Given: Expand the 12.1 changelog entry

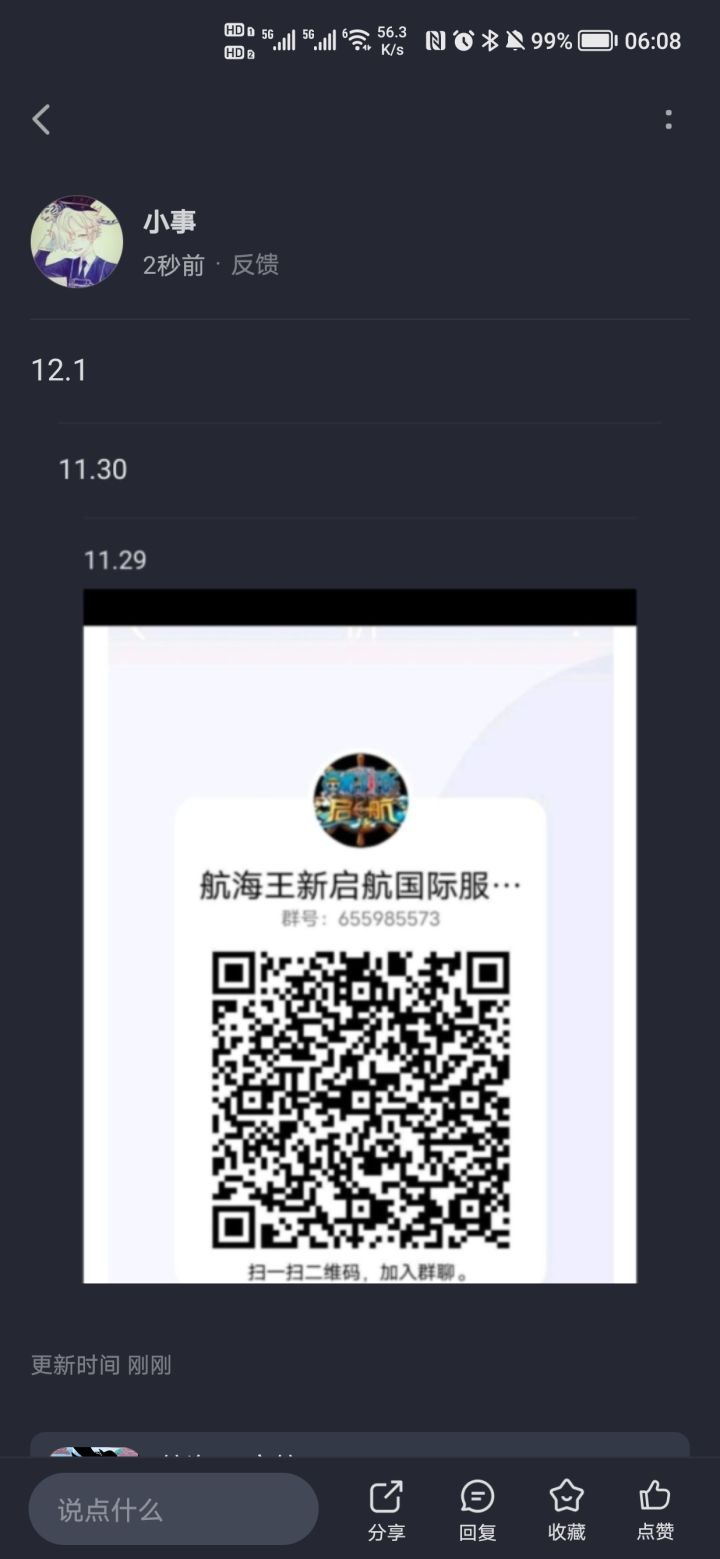Looking at the screenshot, I should coord(57,370).
